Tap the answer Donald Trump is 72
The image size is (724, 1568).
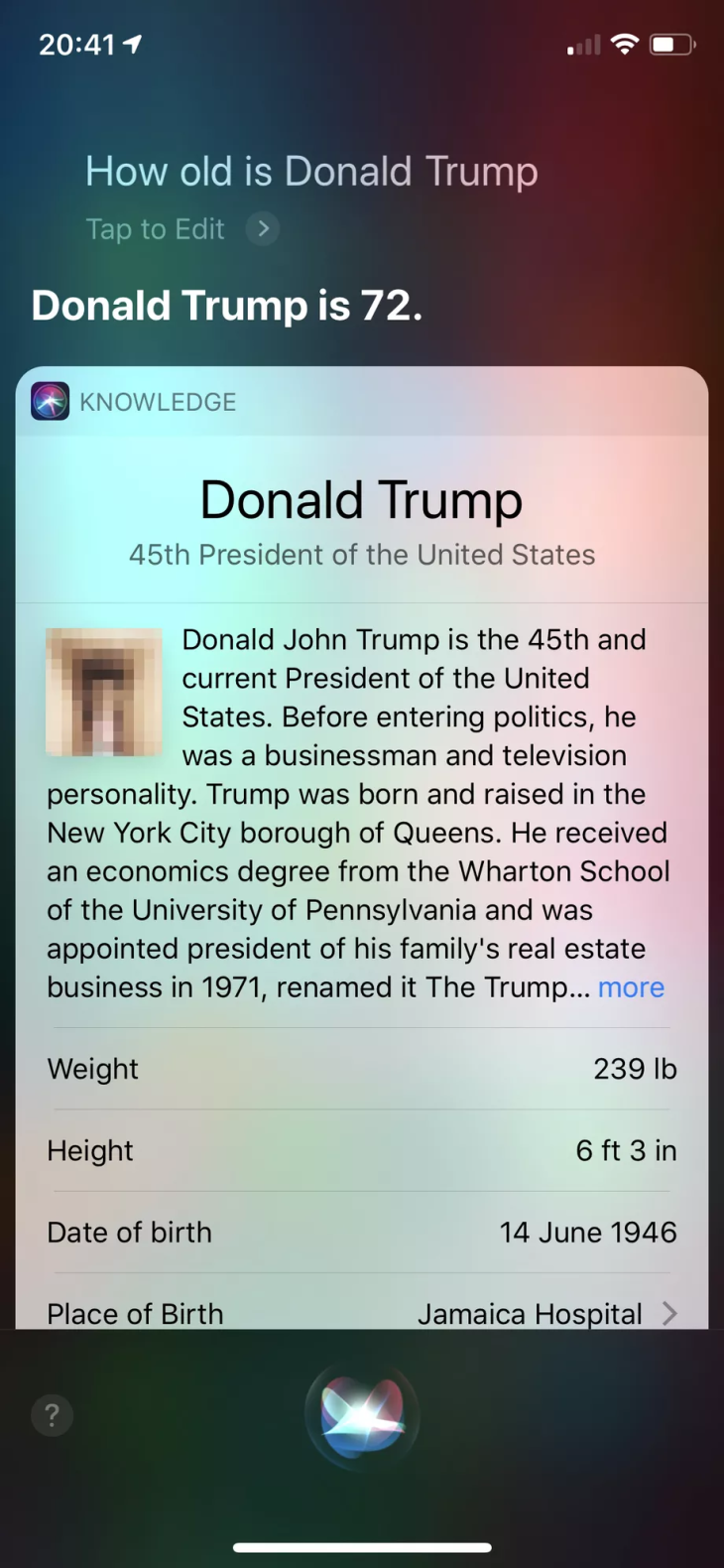tap(226, 305)
